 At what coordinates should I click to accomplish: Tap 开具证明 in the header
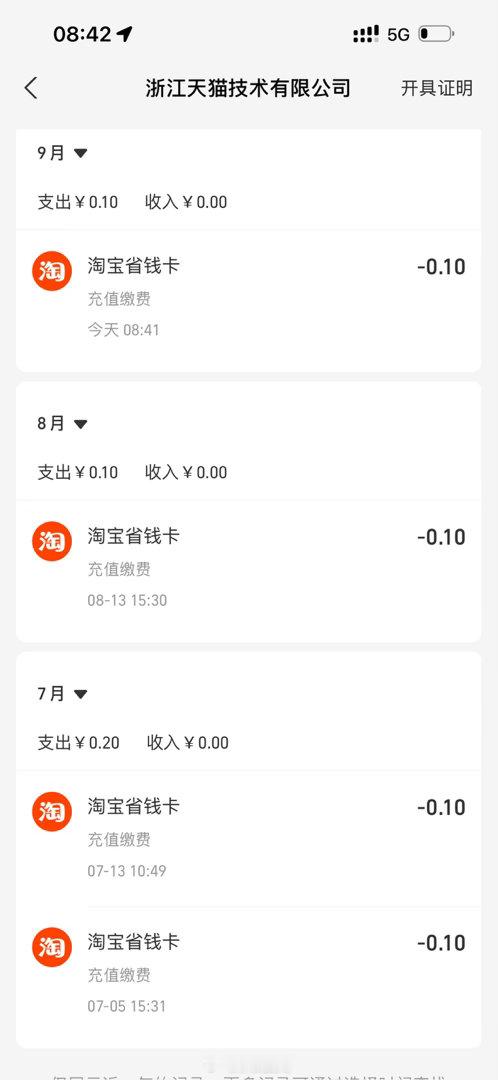pos(437,88)
